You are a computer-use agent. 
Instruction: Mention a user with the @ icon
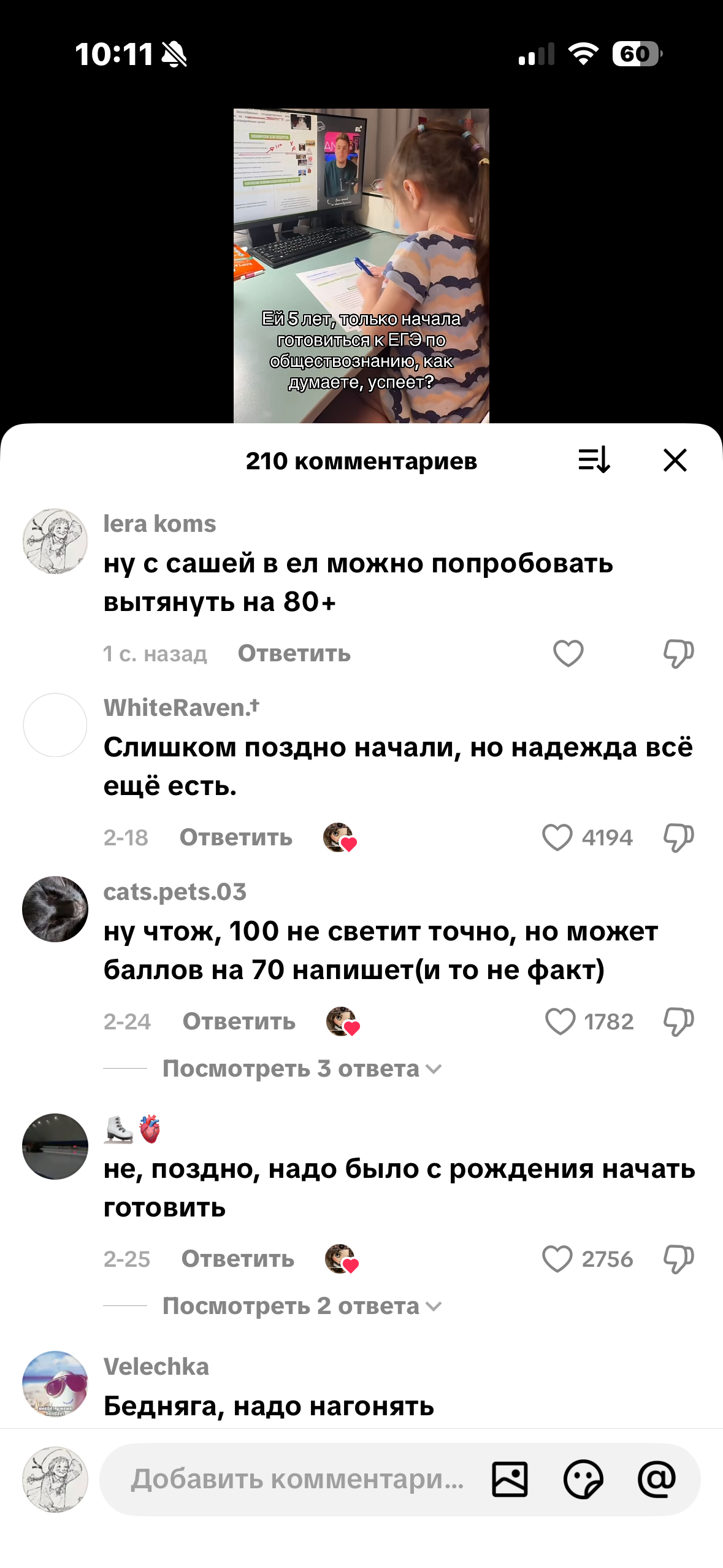coord(657,1479)
